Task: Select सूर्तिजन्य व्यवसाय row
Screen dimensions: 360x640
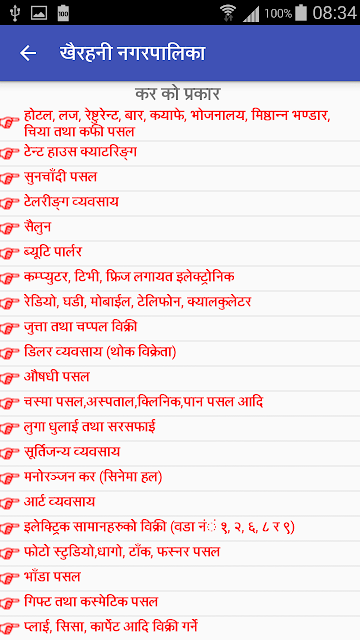Action: point(180,453)
